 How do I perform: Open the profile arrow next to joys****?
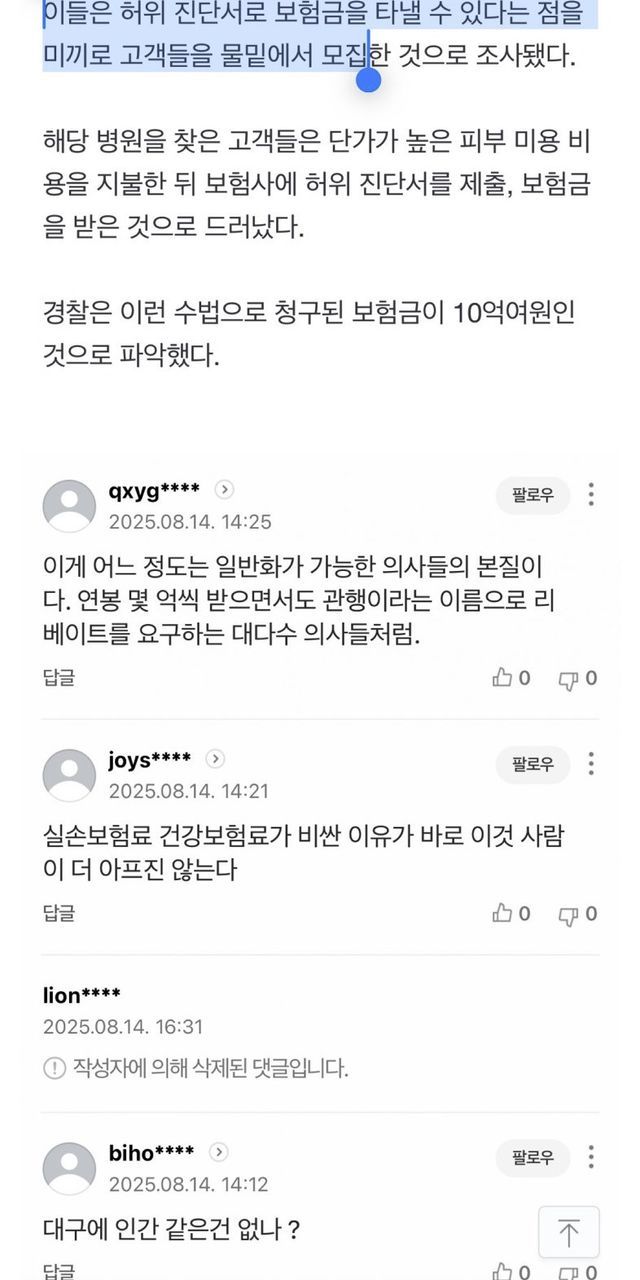(216, 759)
